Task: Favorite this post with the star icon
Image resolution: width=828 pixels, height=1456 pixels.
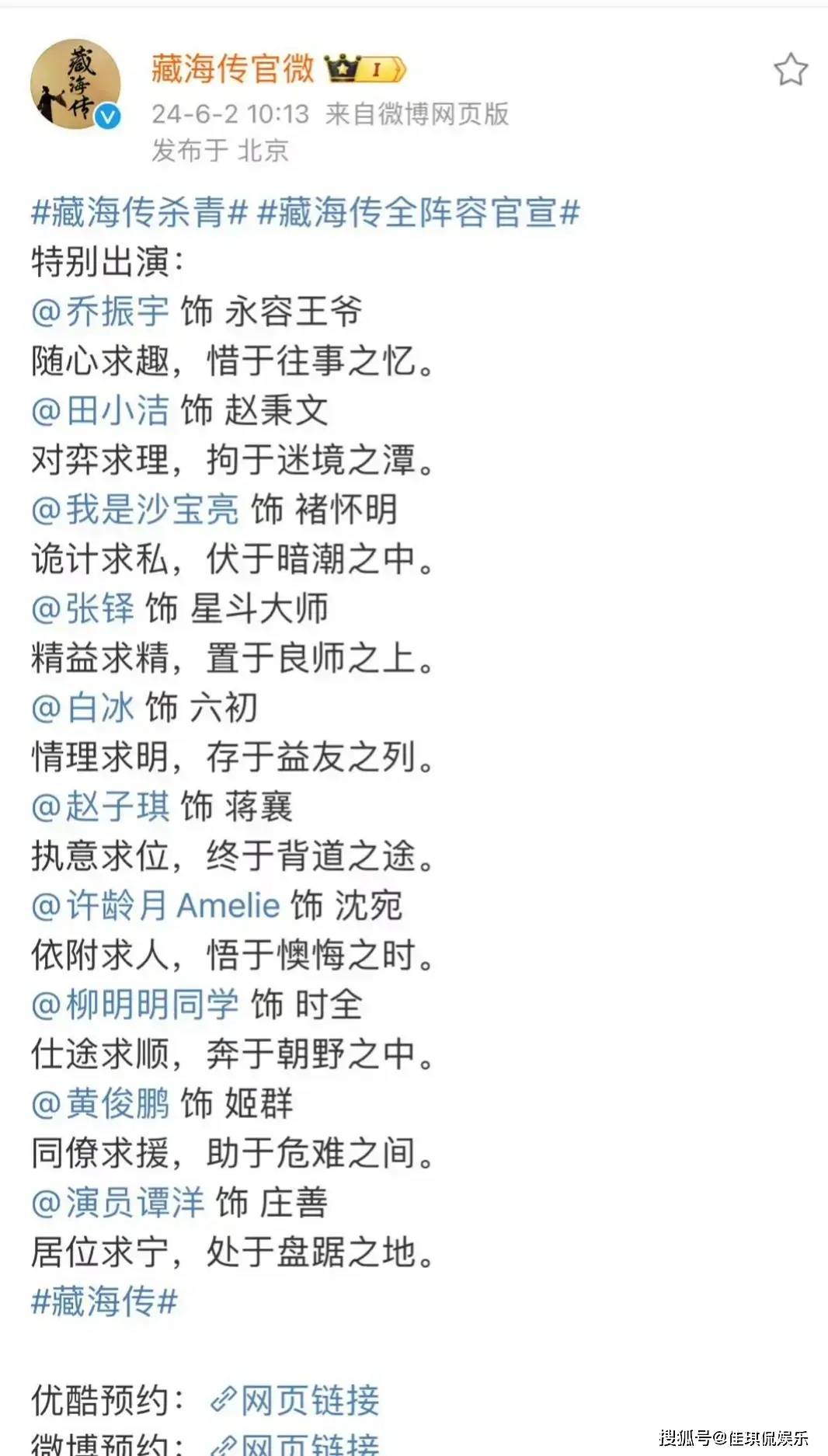Action: point(791,70)
